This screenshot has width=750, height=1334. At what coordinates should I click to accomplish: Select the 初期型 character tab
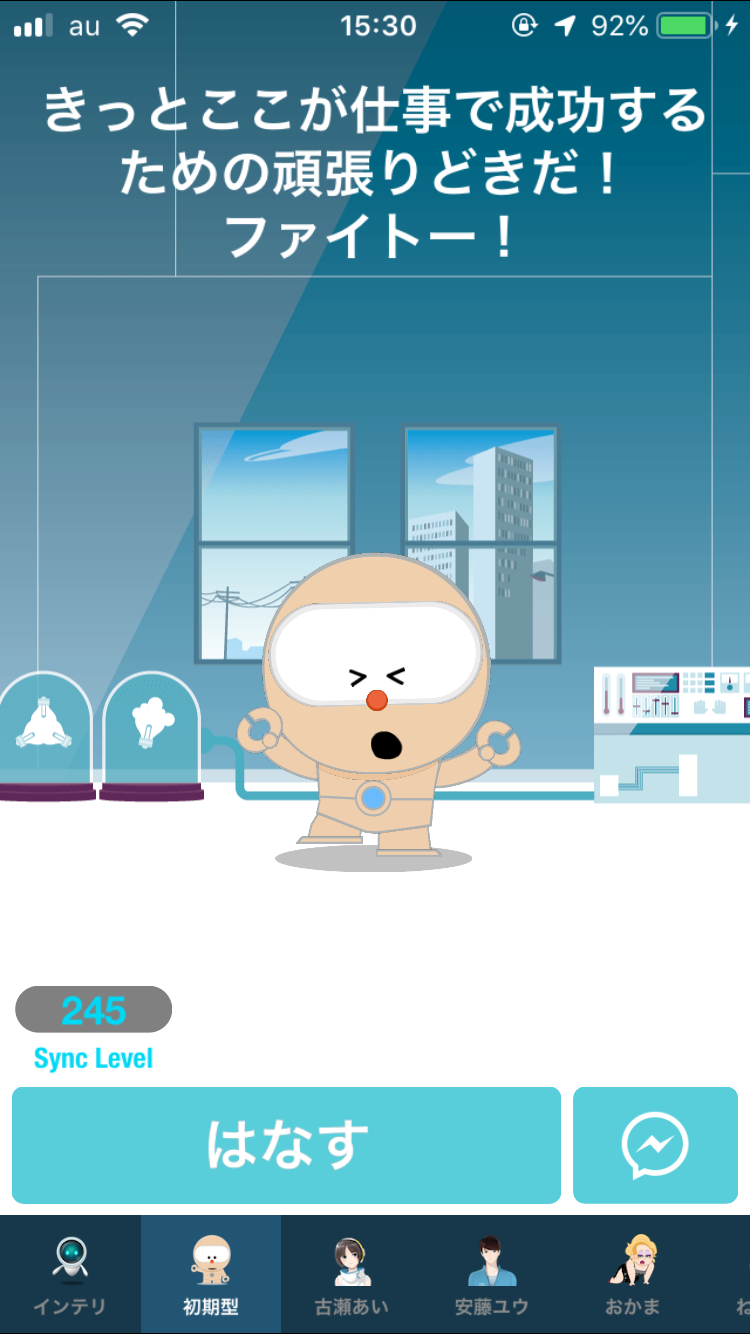pyautogui.click(x=211, y=1275)
